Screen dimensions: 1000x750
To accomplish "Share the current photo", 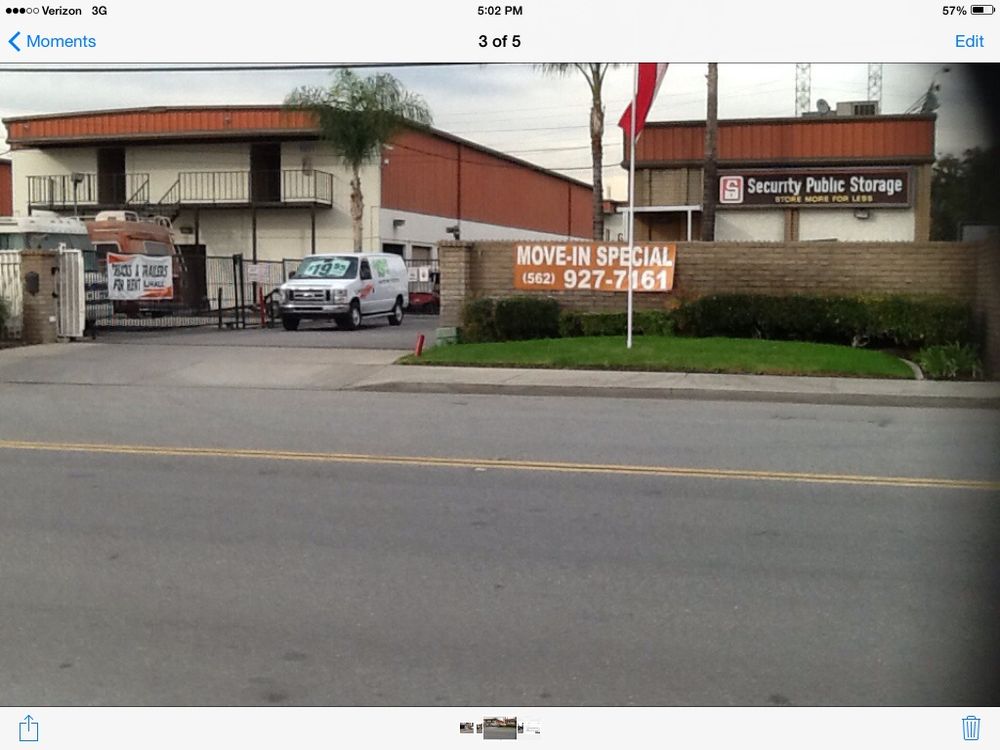I will tap(29, 727).
